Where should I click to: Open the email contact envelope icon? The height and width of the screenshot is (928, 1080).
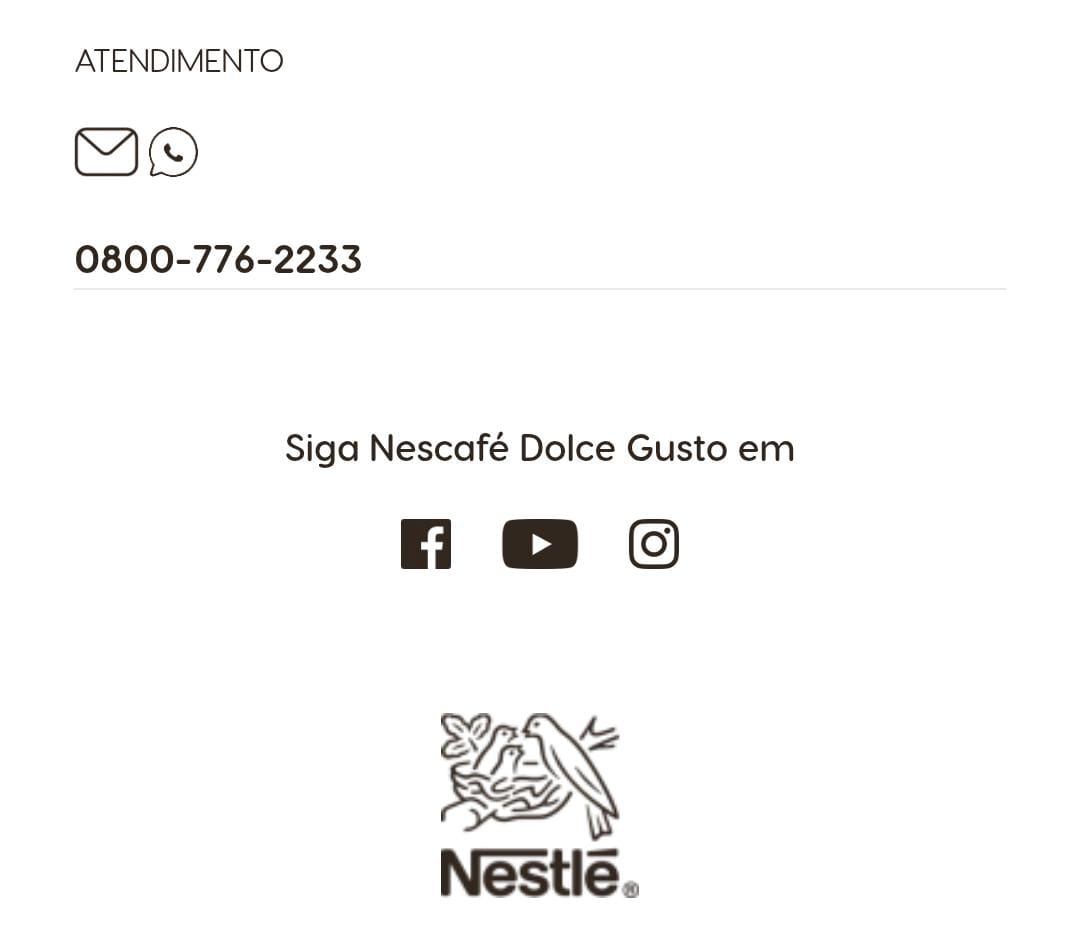(x=106, y=152)
